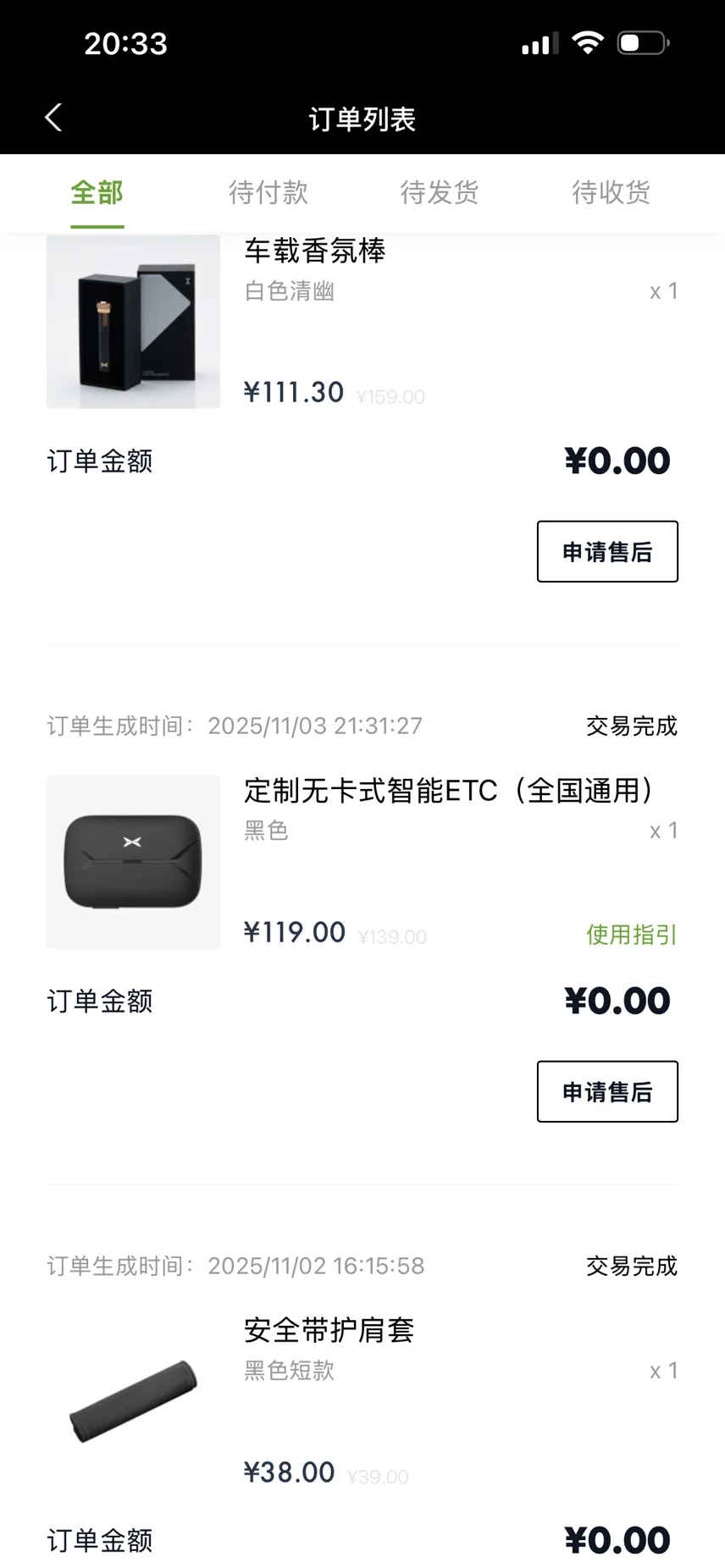
Task: Open 使用指引 for the ETC device
Action: [631, 935]
